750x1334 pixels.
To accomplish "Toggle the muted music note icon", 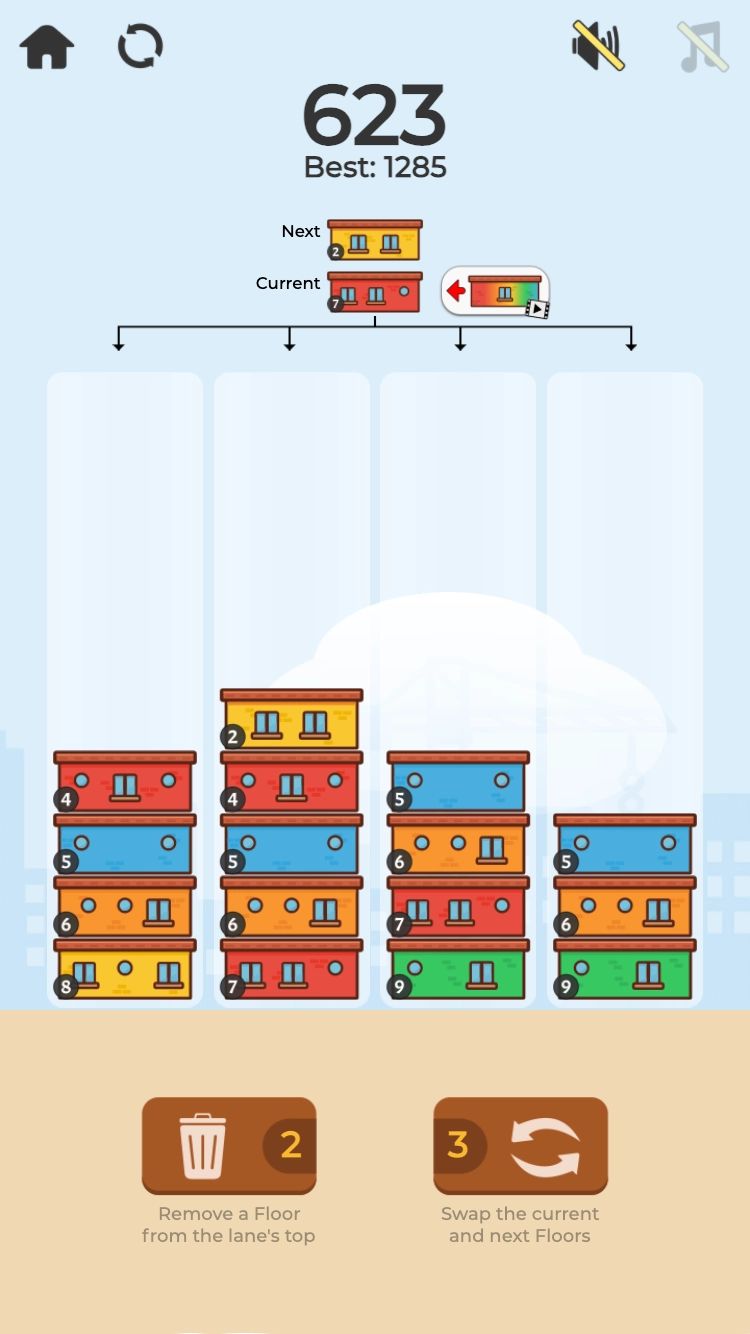I will pyautogui.click(x=703, y=47).
